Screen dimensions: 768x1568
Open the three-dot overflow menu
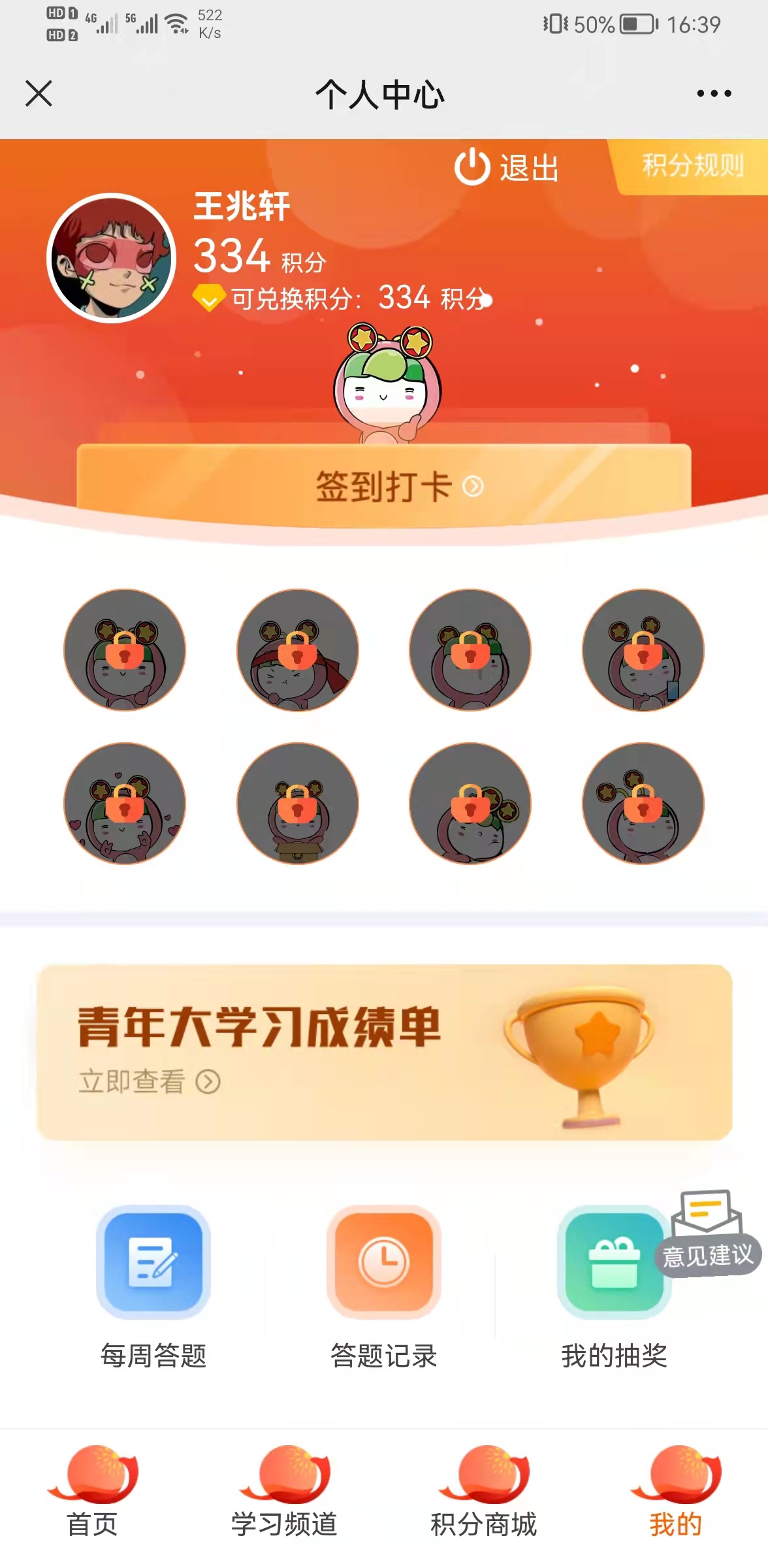[x=714, y=93]
